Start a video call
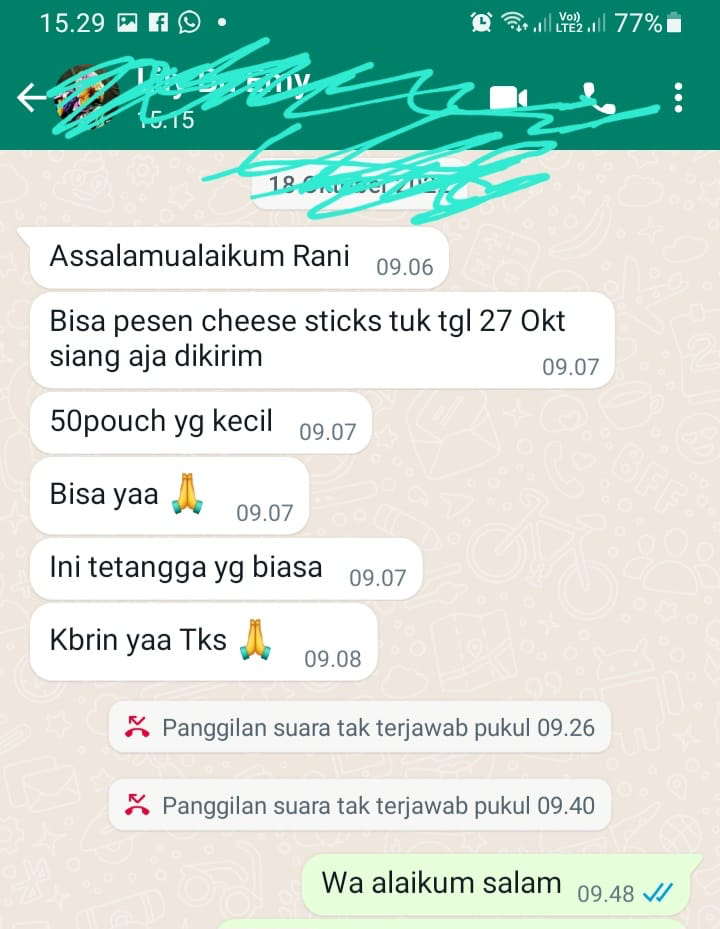720x929 pixels. tap(508, 98)
